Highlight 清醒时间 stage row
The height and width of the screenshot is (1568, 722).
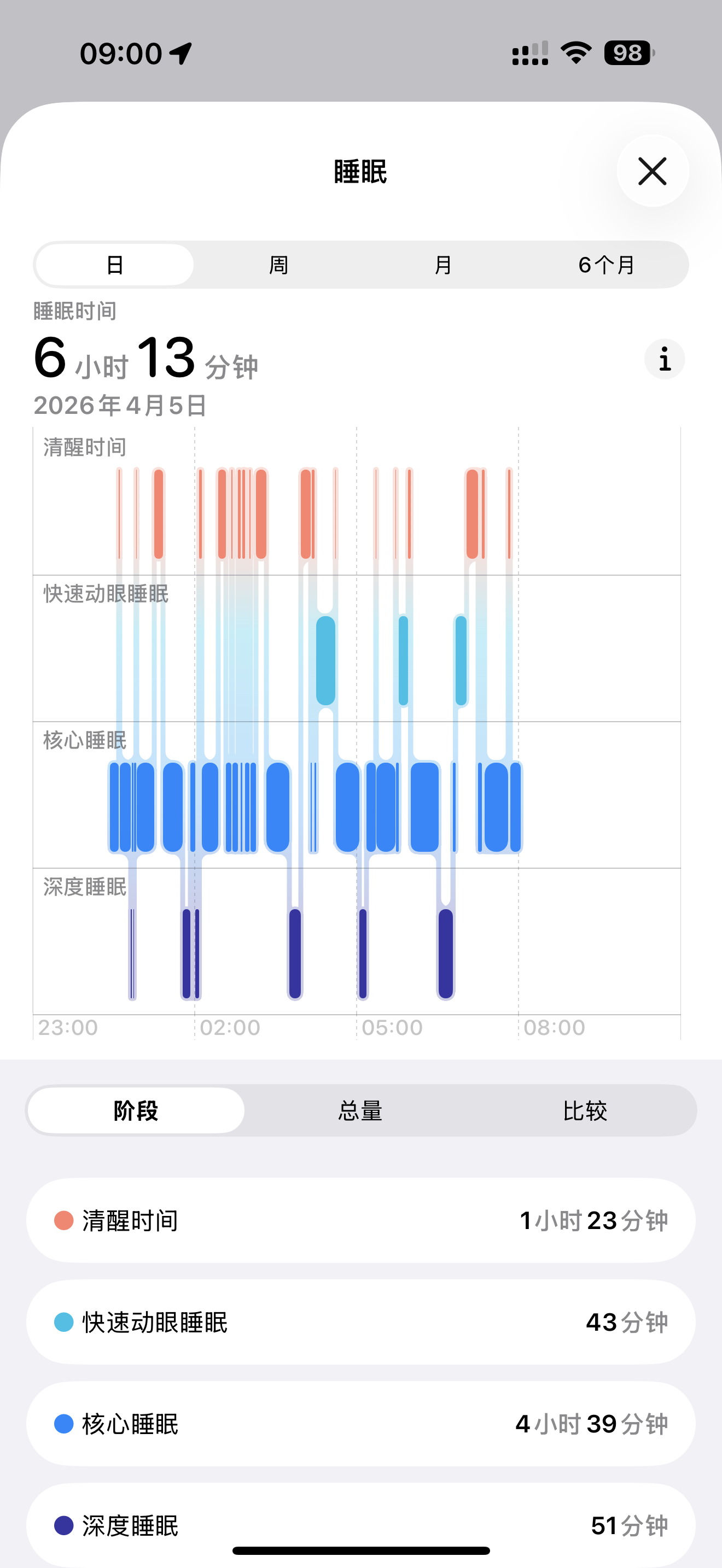point(361,1220)
